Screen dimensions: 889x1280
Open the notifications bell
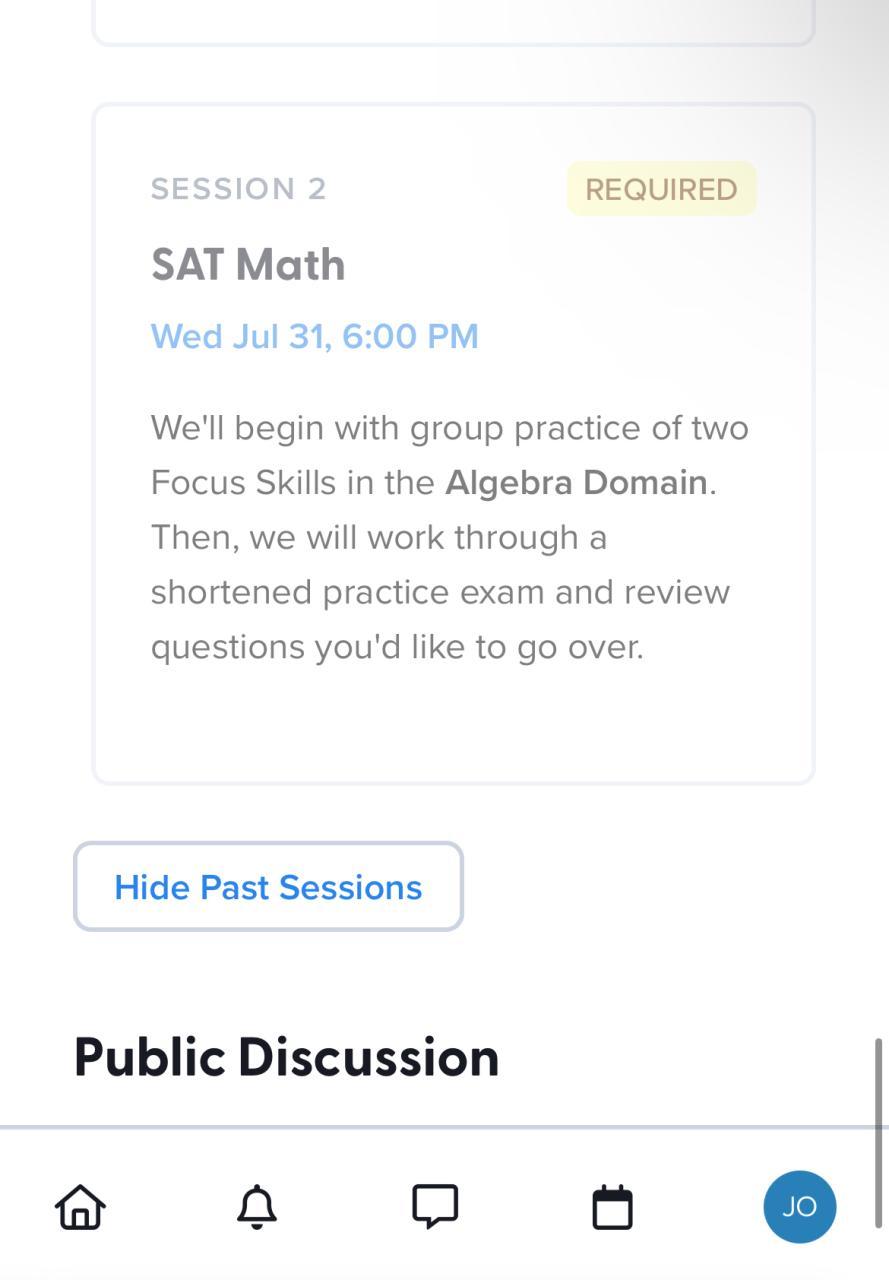tap(257, 1206)
